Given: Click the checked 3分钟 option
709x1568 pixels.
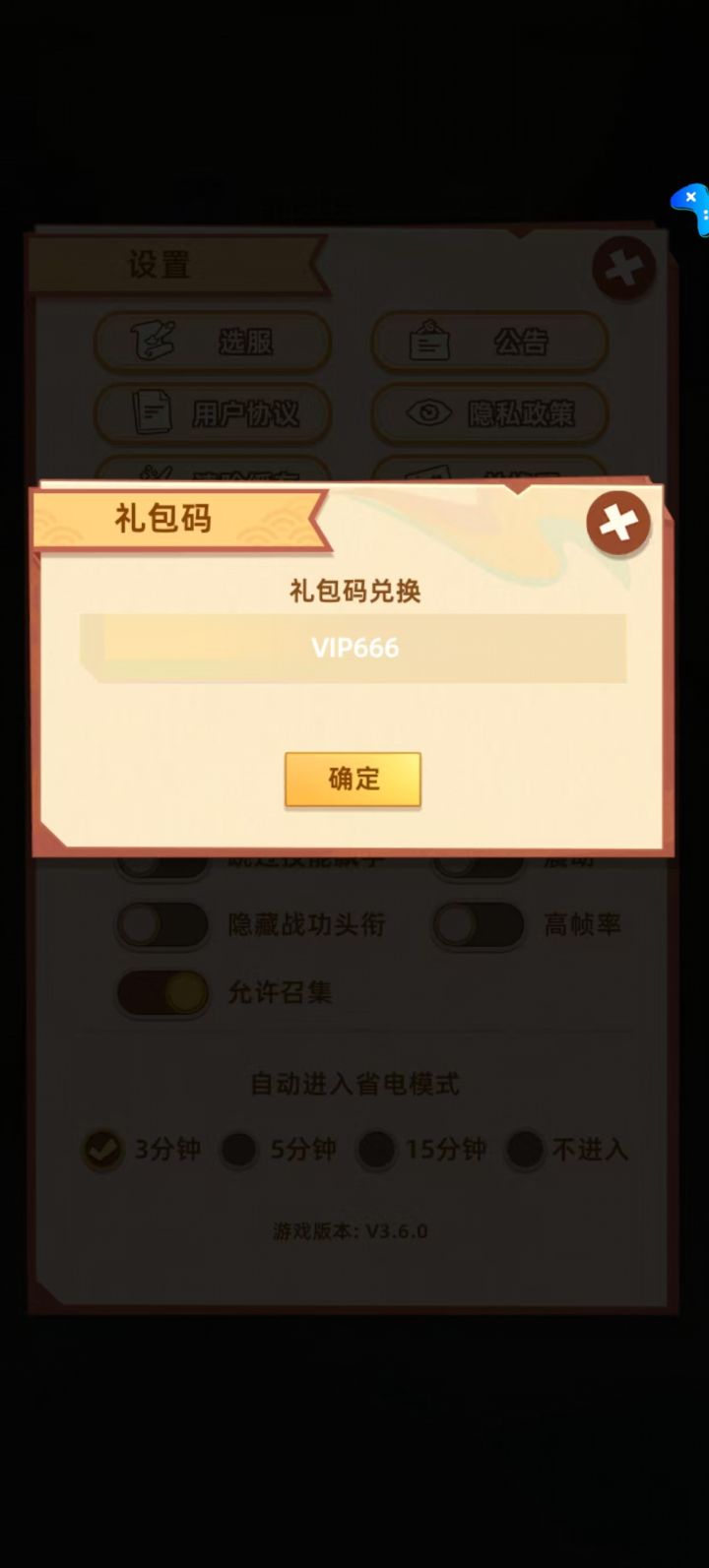Looking at the screenshot, I should click(x=102, y=1150).
